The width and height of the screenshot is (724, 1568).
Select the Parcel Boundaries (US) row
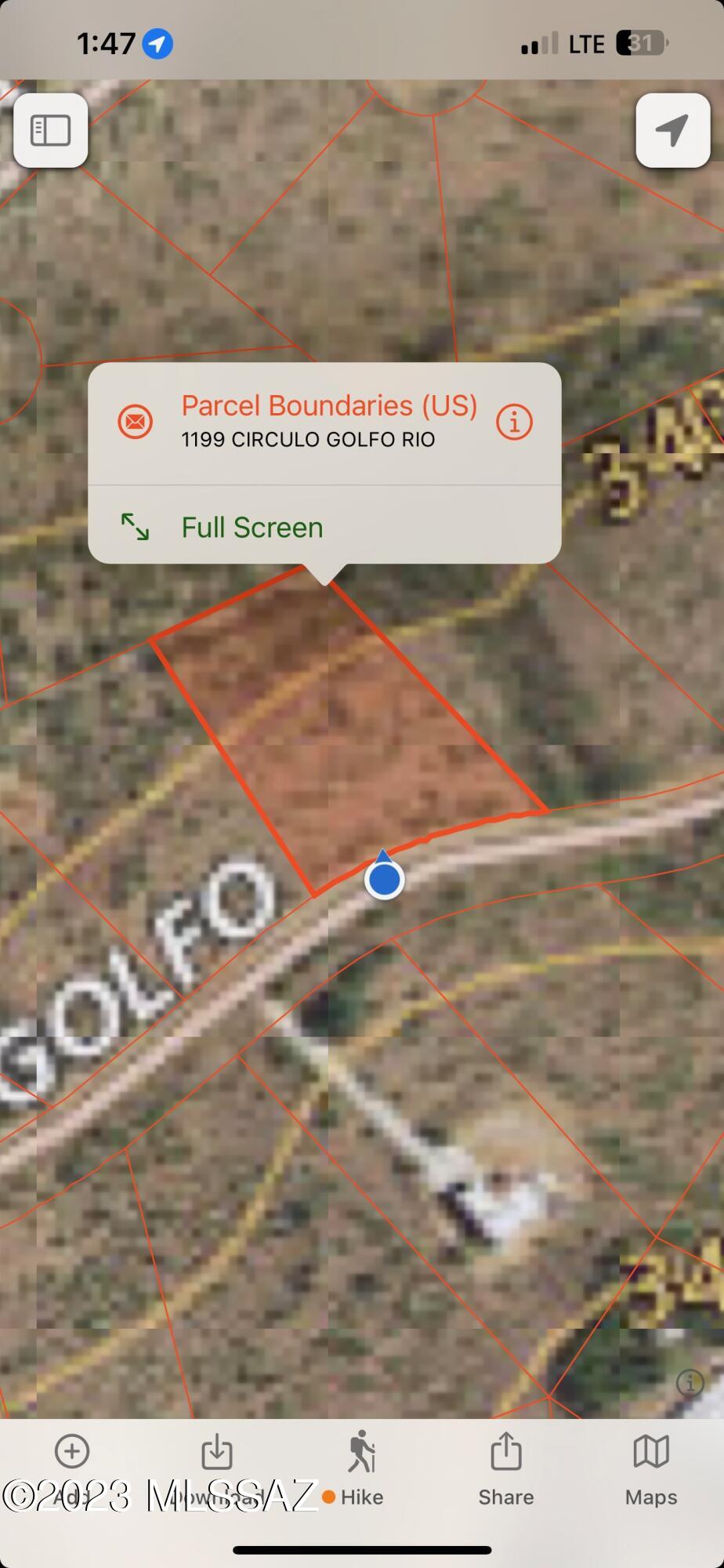[324, 423]
